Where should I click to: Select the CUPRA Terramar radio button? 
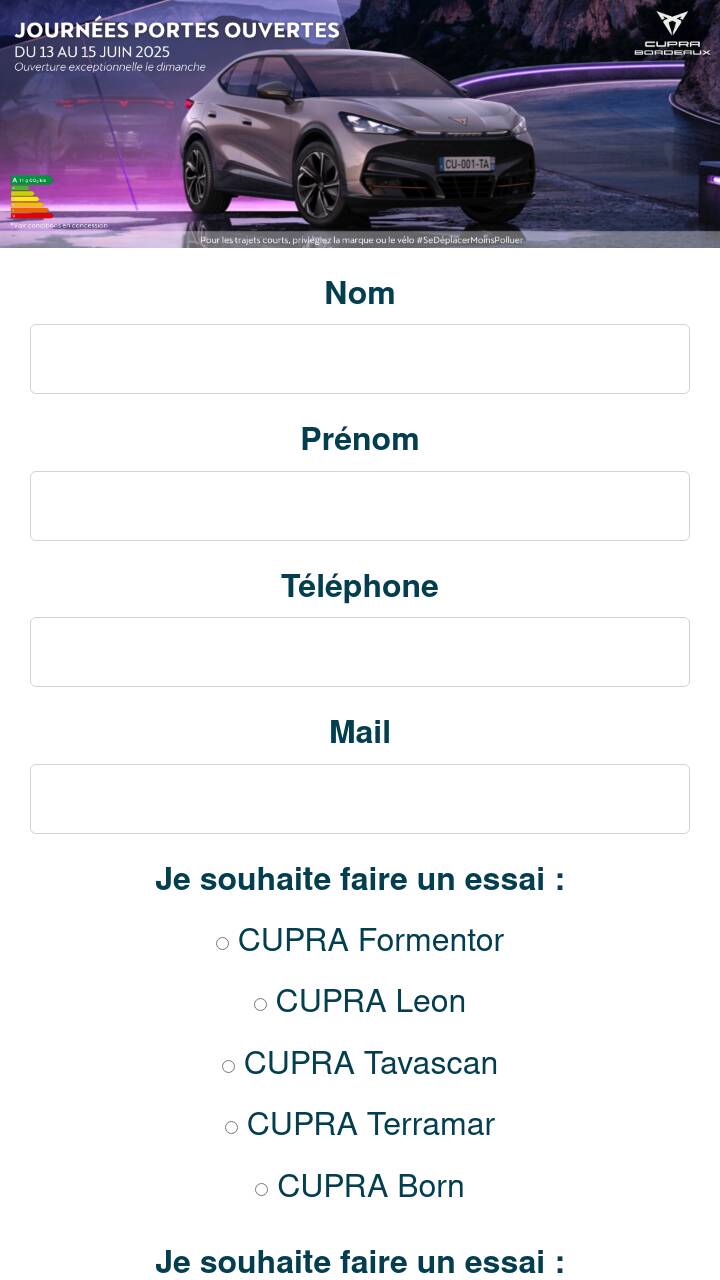point(232,1127)
